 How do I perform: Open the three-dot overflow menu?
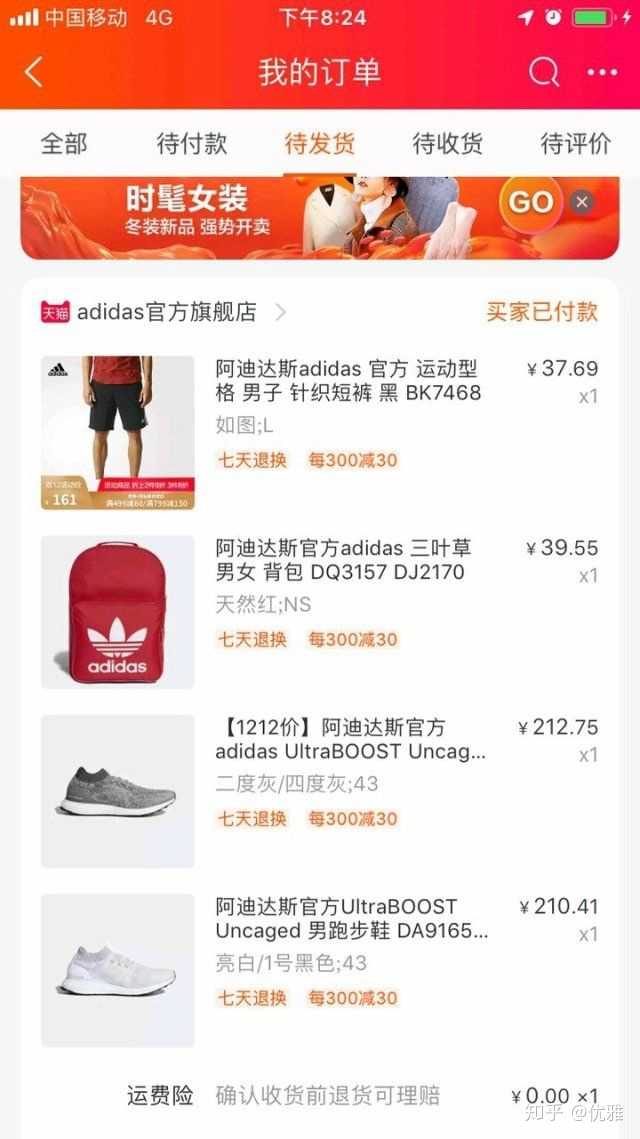(602, 72)
